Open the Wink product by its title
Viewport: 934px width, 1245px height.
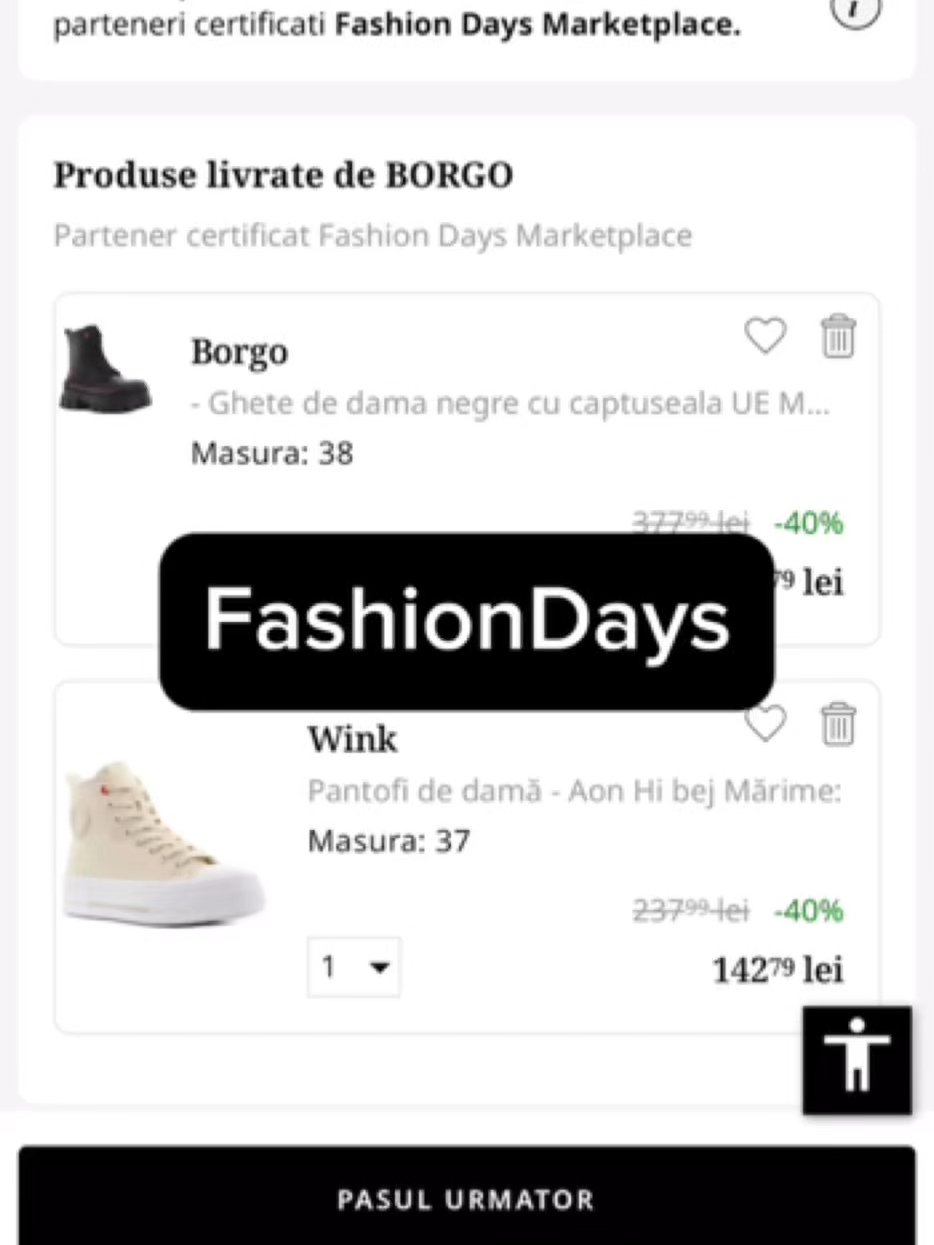point(351,740)
